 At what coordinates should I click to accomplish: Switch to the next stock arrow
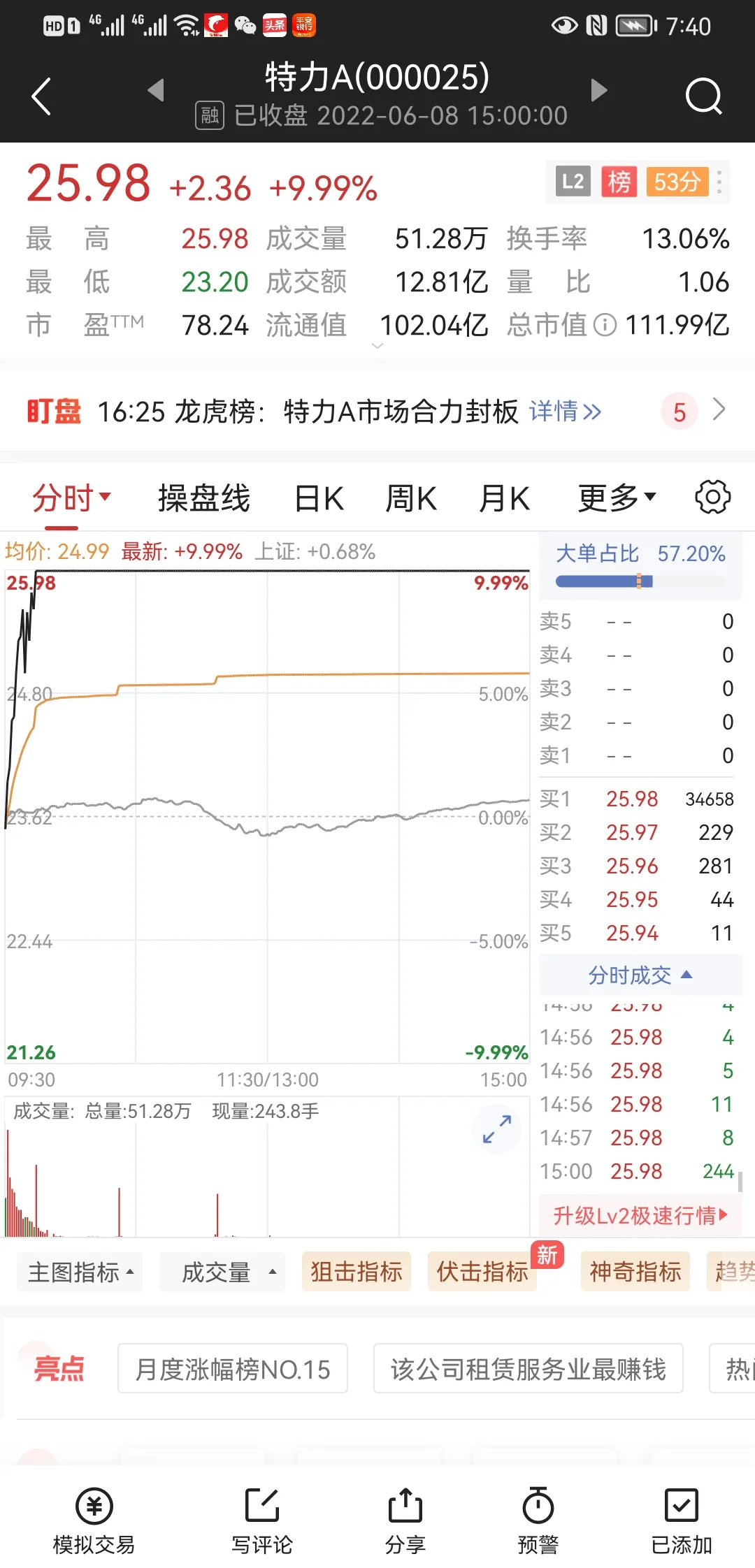click(598, 90)
